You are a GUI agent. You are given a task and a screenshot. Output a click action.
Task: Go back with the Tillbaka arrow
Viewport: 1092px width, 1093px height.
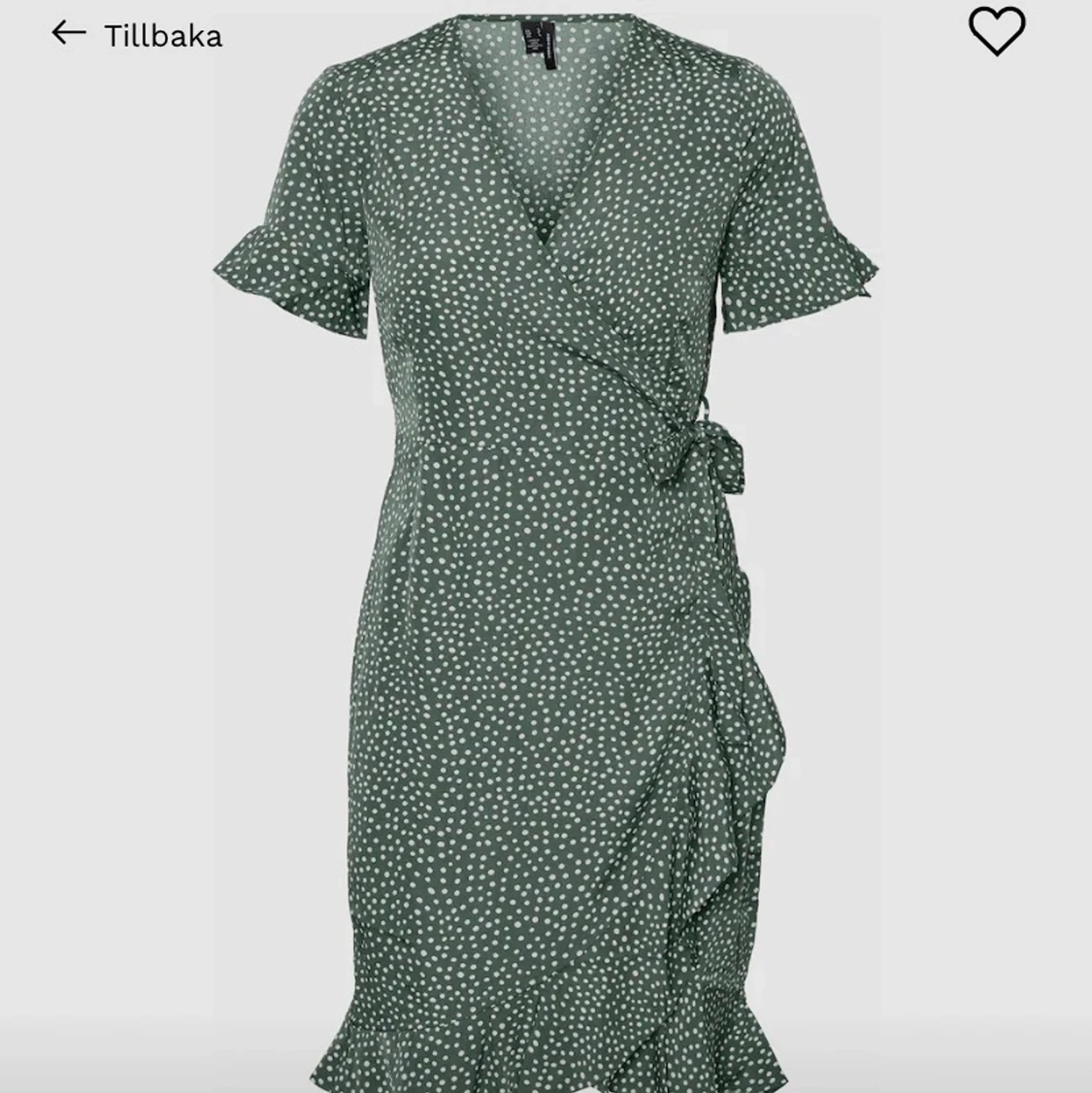(69, 33)
